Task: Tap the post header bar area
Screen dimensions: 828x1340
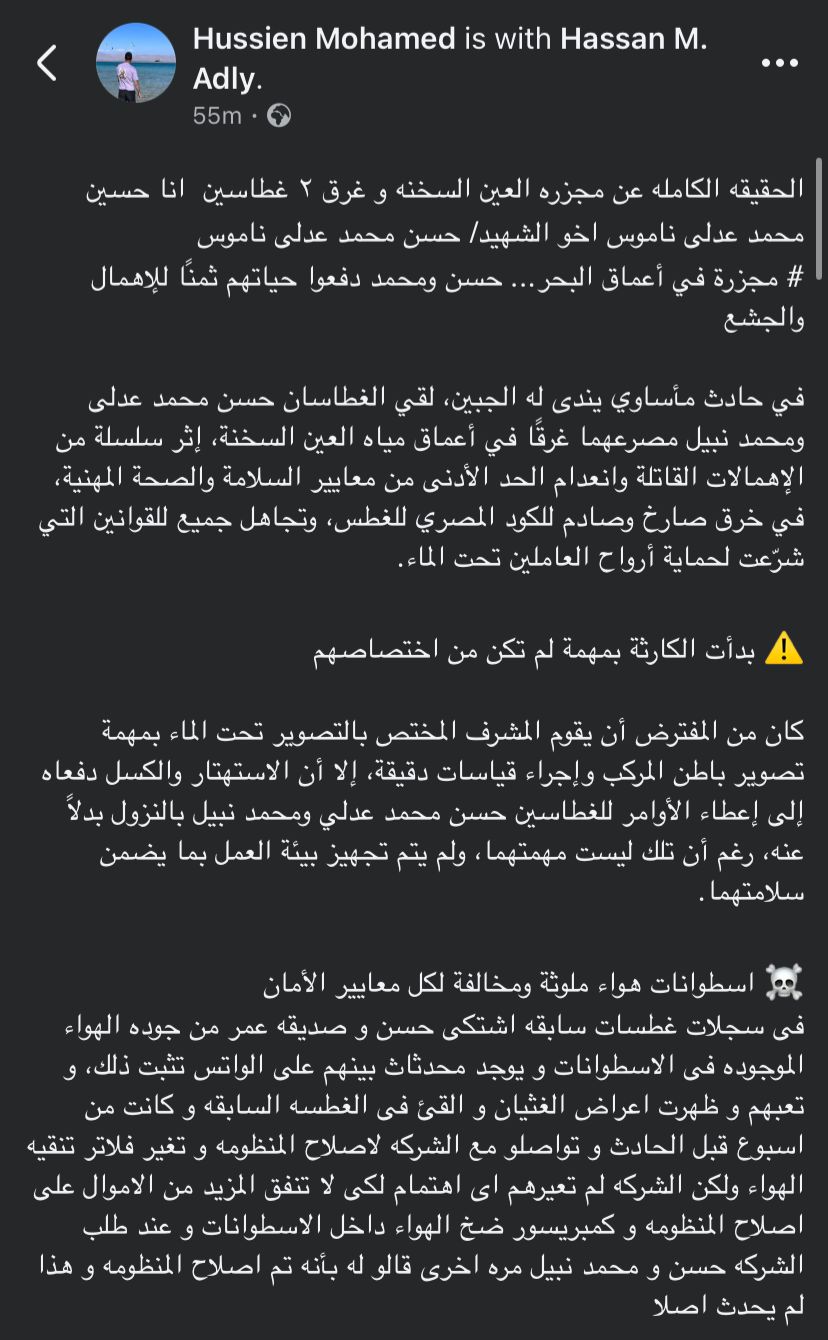Action: (414, 60)
